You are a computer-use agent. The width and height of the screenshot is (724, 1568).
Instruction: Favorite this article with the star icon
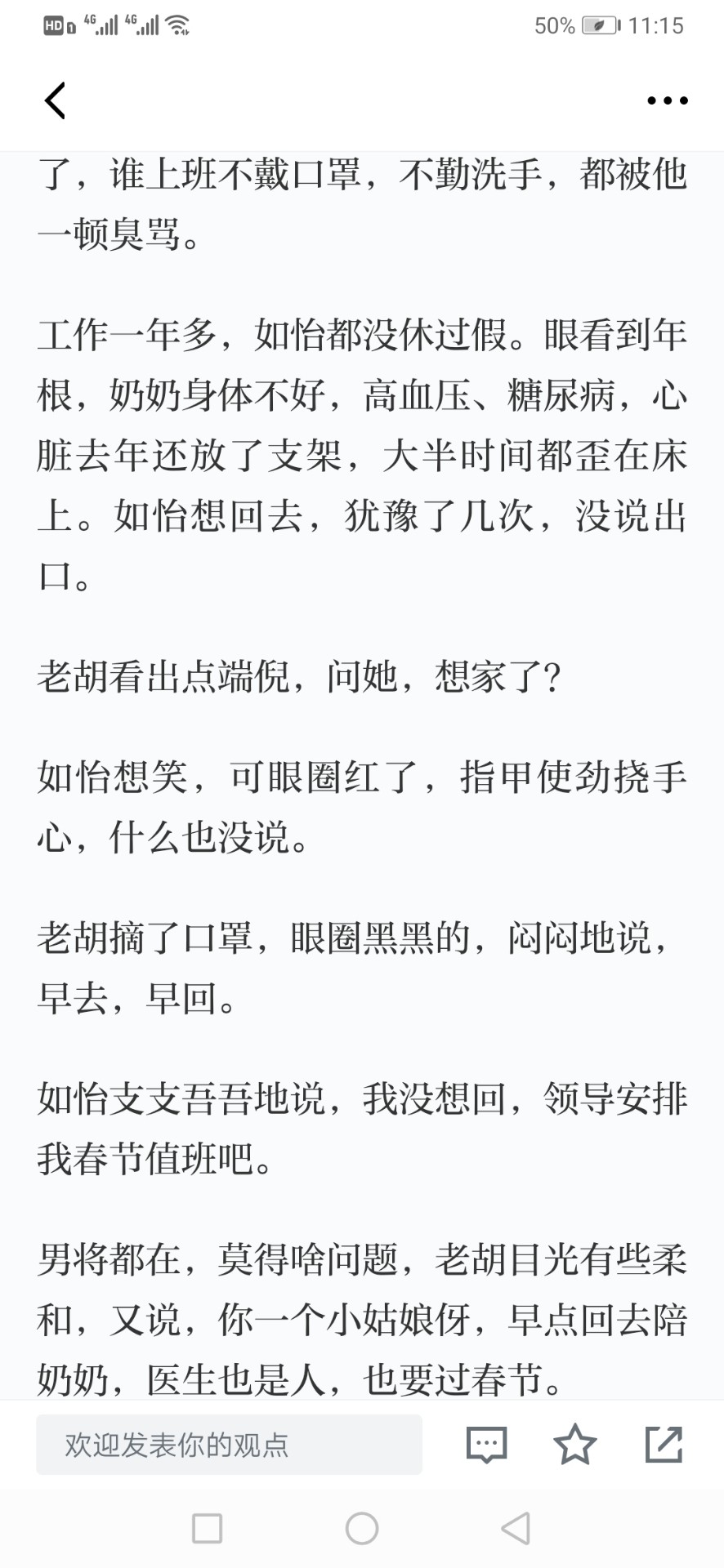tap(575, 1444)
